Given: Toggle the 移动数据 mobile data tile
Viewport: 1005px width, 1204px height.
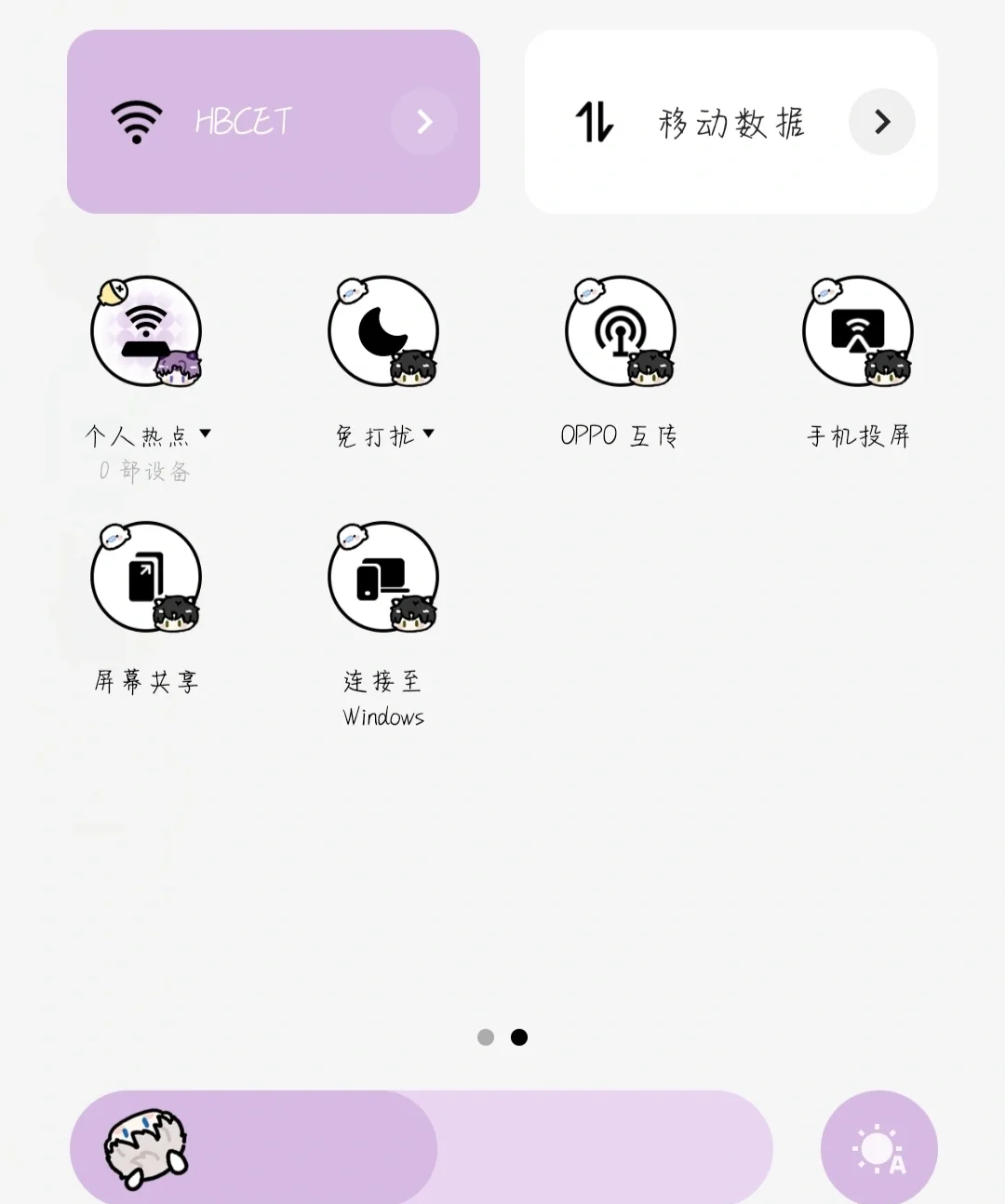Looking at the screenshot, I should point(689,122).
